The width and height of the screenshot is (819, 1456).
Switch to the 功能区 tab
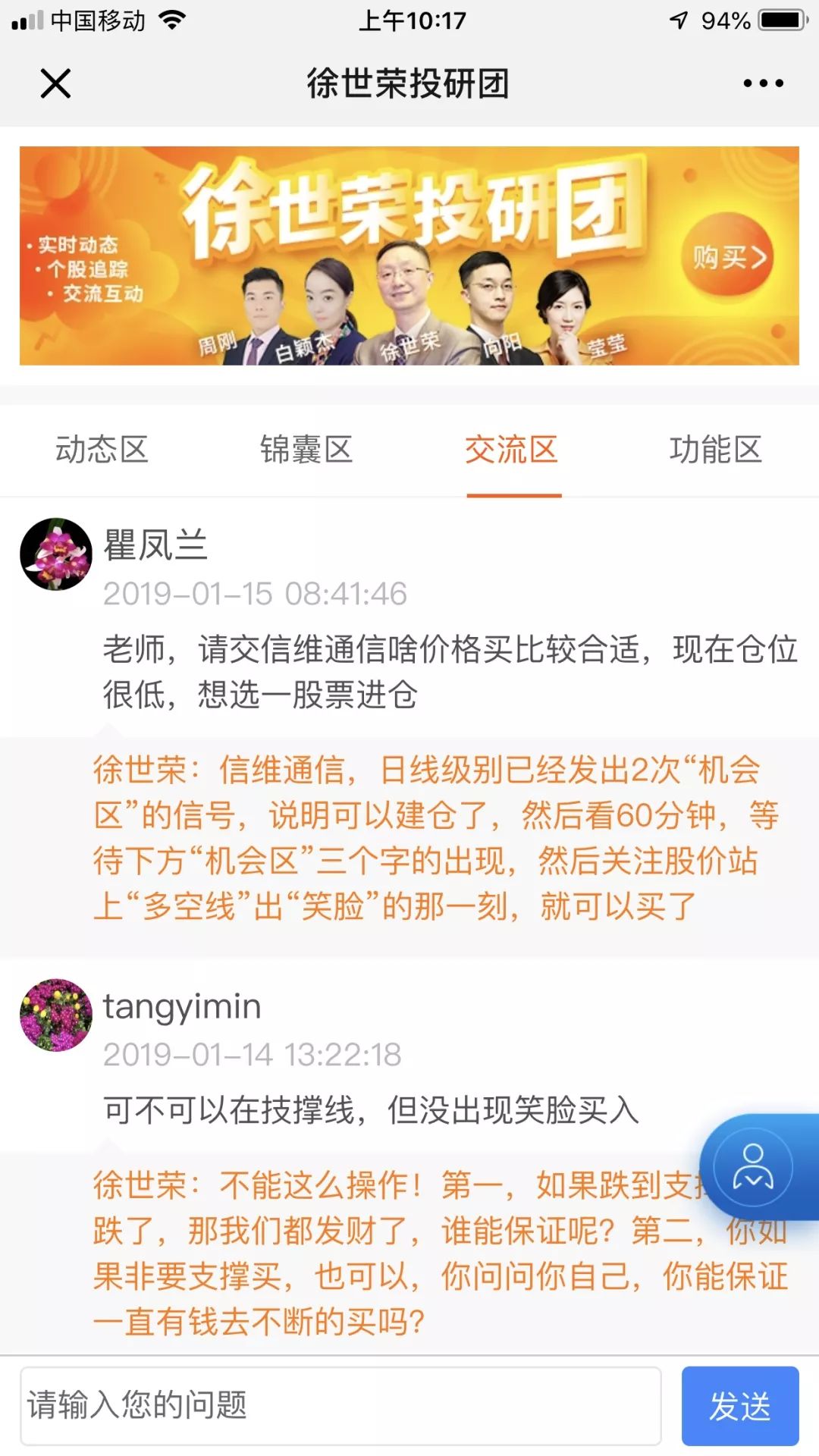coord(716,450)
